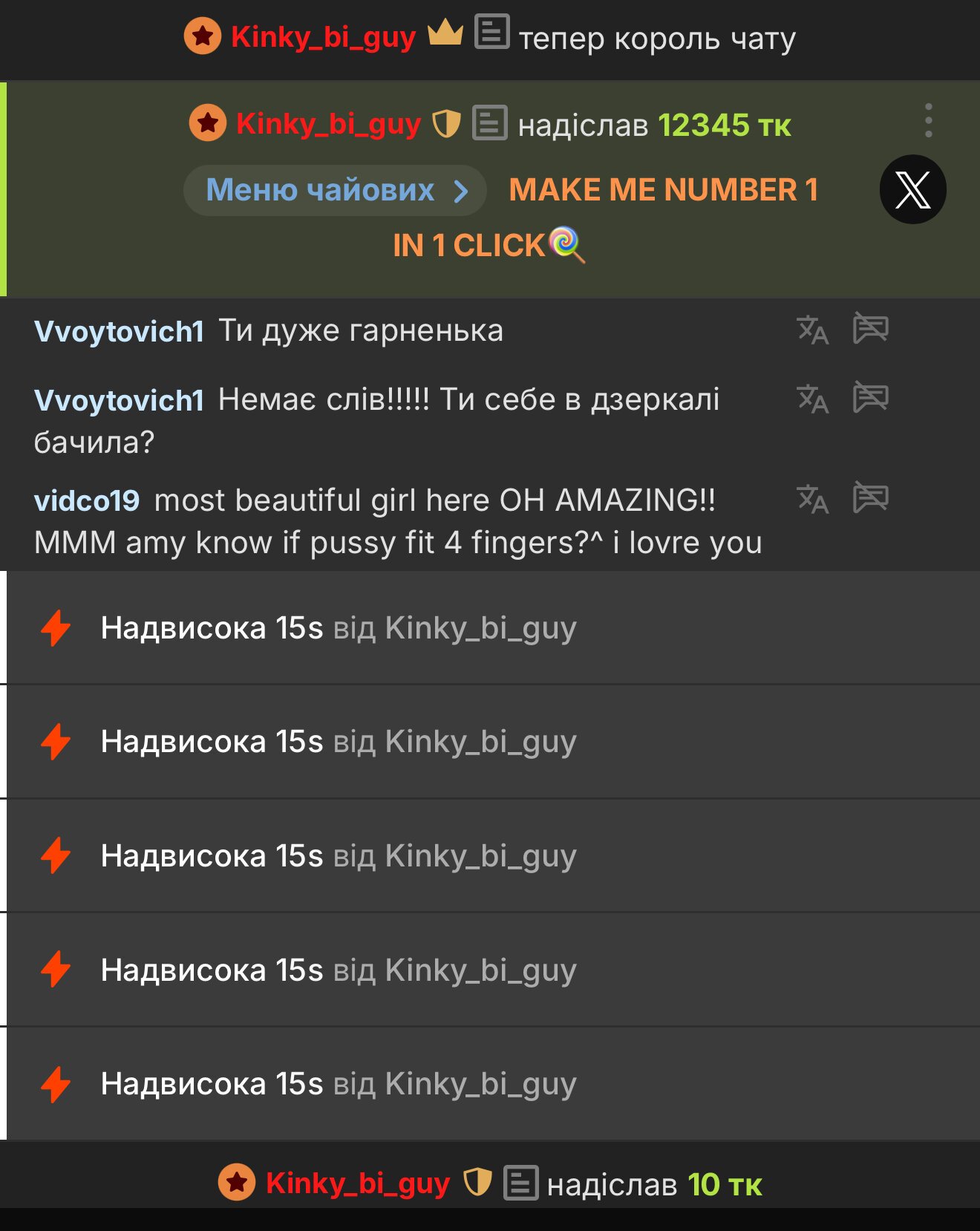This screenshot has width=980, height=1231.
Task: Open Kinky_bi_guy's profile in the 12345 тк tip
Action: point(328,125)
